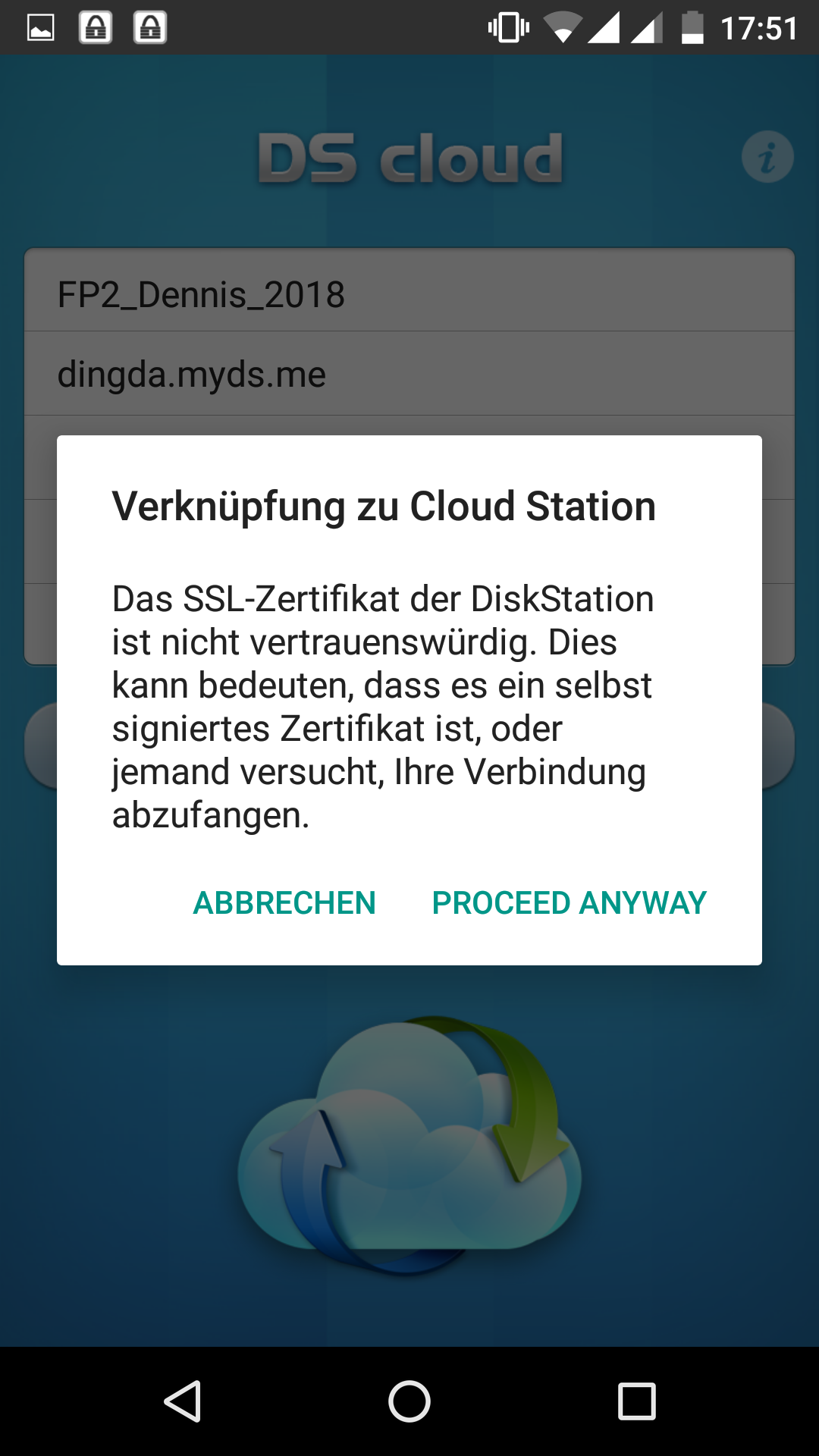The height and width of the screenshot is (1456, 819).
Task: Return to the home screen
Action: 409,1401
